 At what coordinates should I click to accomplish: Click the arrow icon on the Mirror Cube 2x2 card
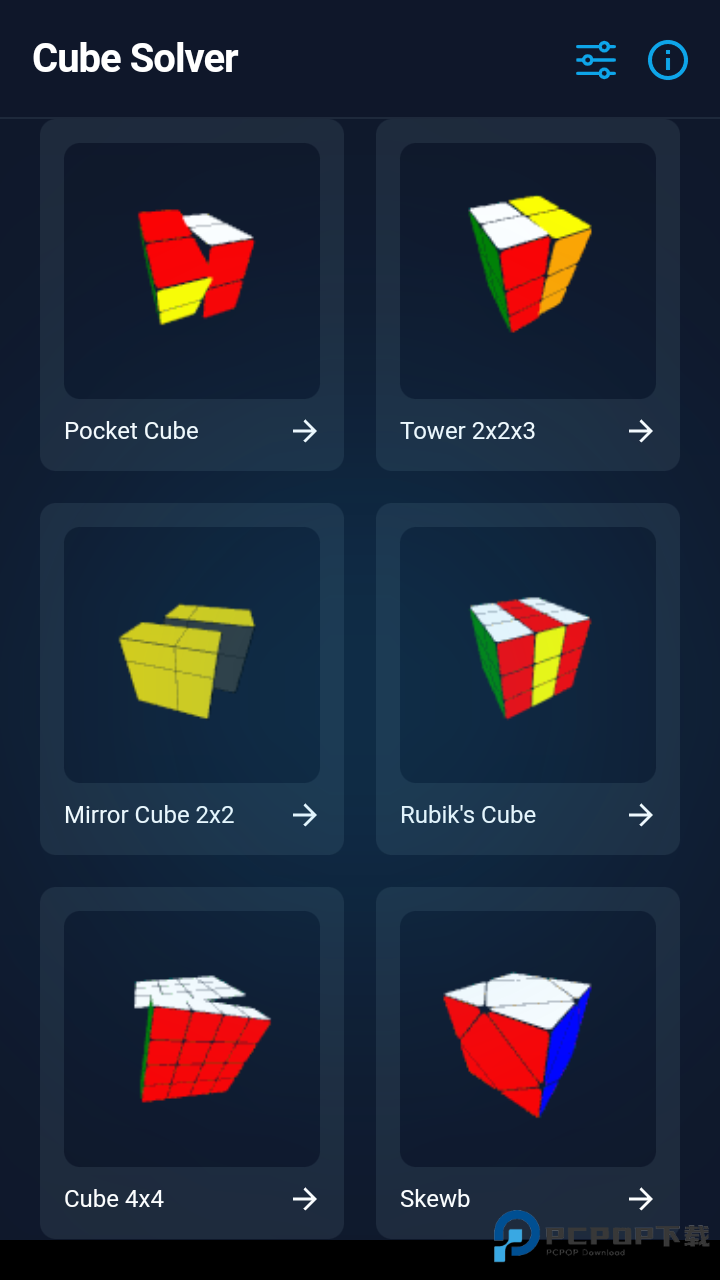(305, 815)
